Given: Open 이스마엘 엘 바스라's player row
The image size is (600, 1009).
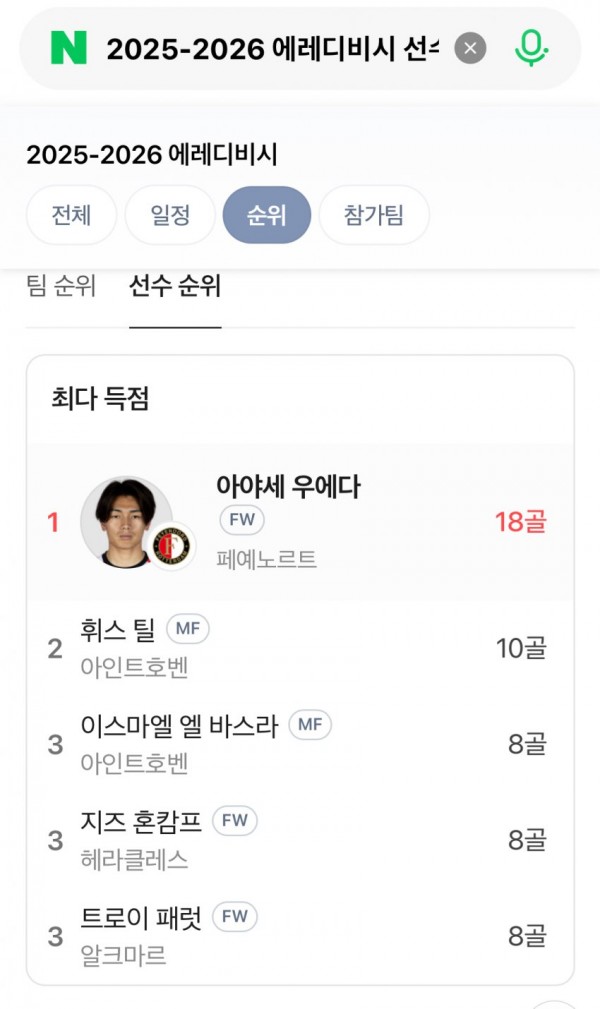Looking at the screenshot, I should click(179, 726).
